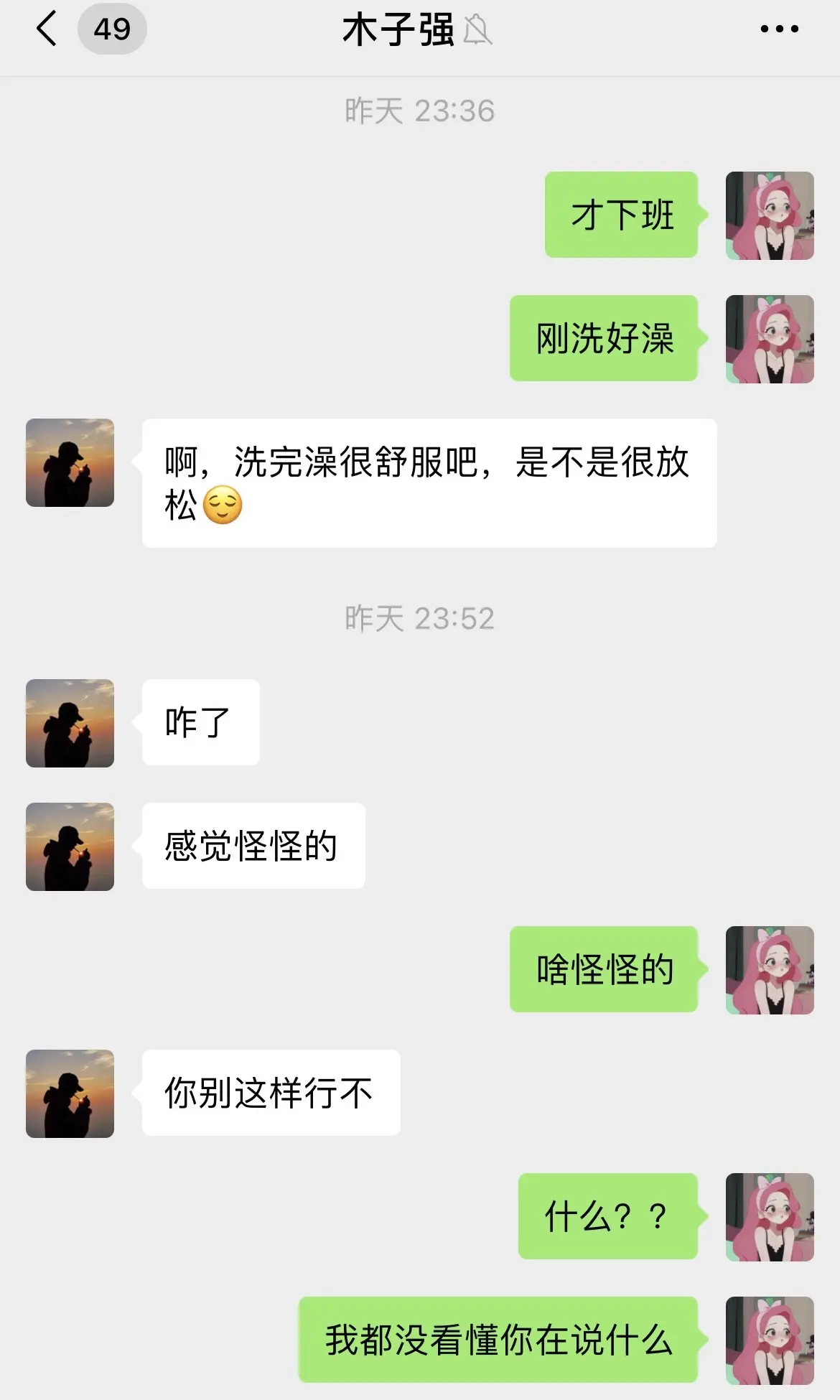
Task: Tap the timestamp 昨天 23:36 header
Action: pyautogui.click(x=419, y=110)
